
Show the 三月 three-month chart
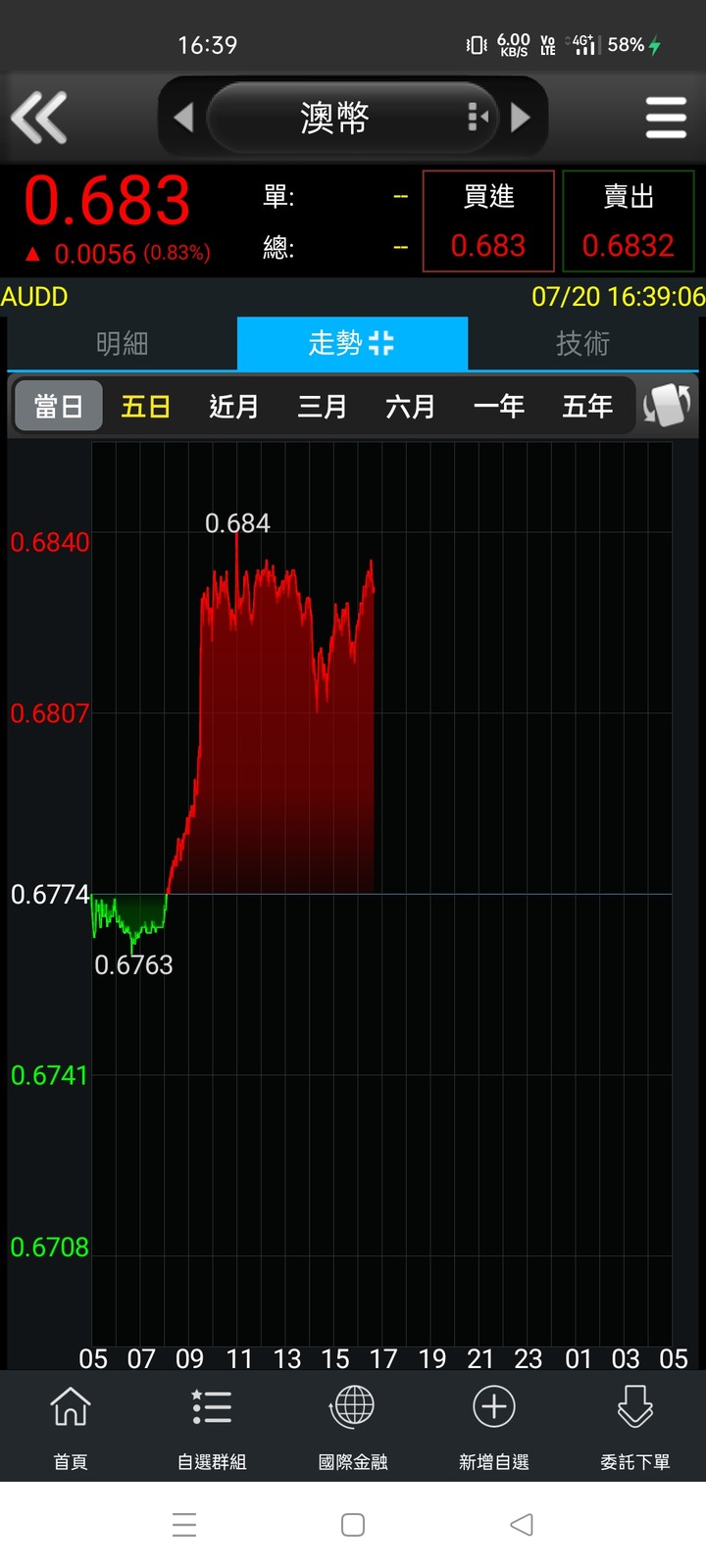pyautogui.click(x=322, y=406)
